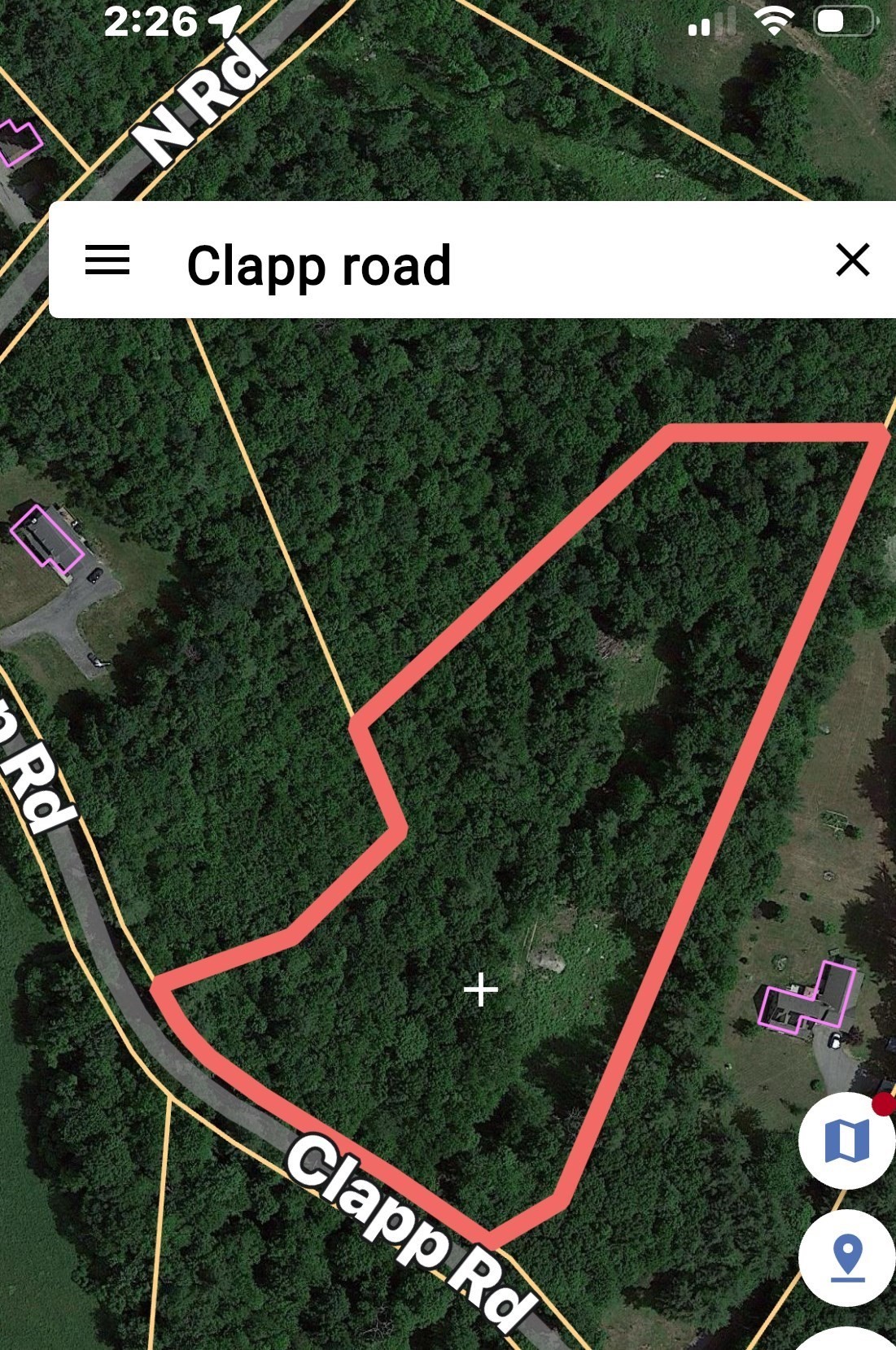Image resolution: width=896 pixels, height=1350 pixels.
Task: Tap the partially visible button below the pin icon
Action: tap(846, 1343)
